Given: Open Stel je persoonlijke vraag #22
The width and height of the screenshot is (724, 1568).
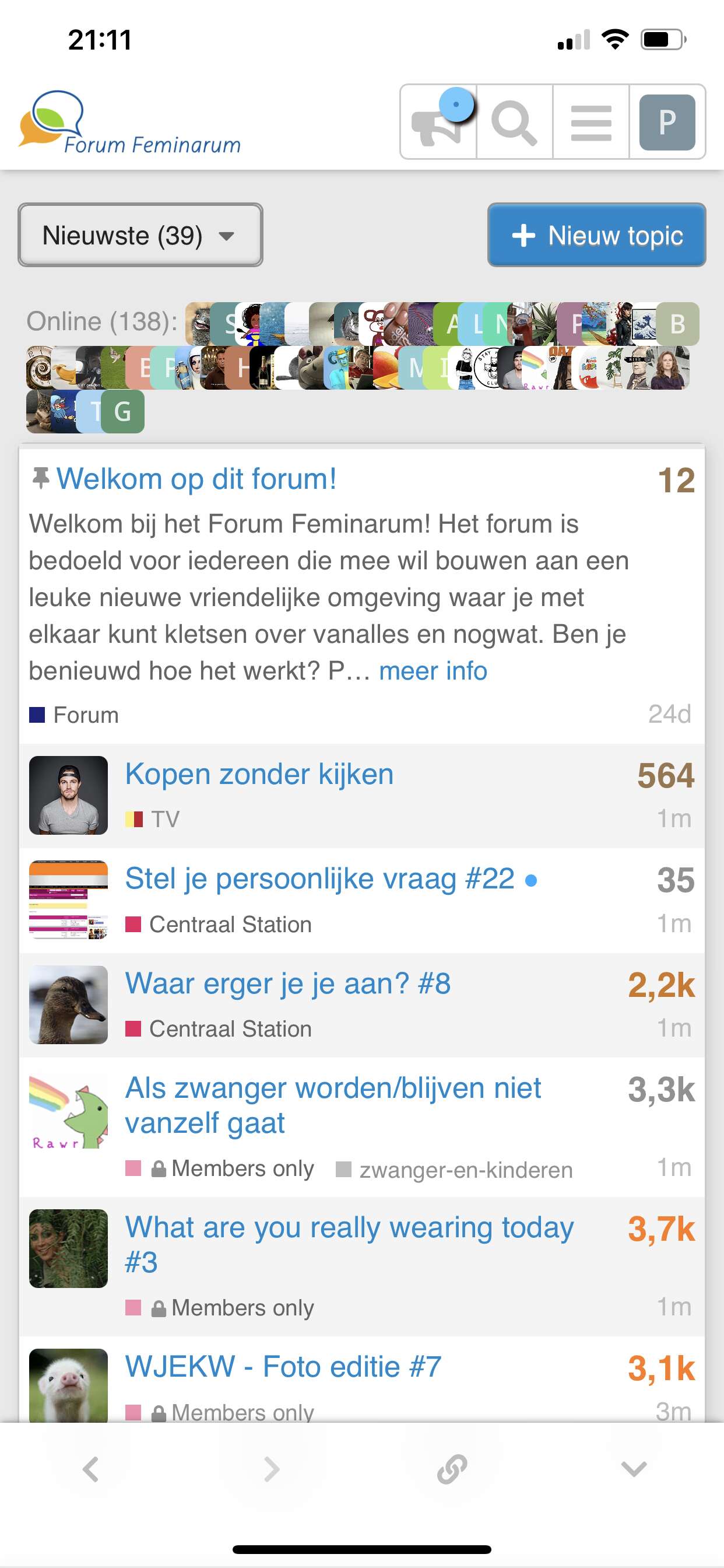Looking at the screenshot, I should [x=320, y=879].
